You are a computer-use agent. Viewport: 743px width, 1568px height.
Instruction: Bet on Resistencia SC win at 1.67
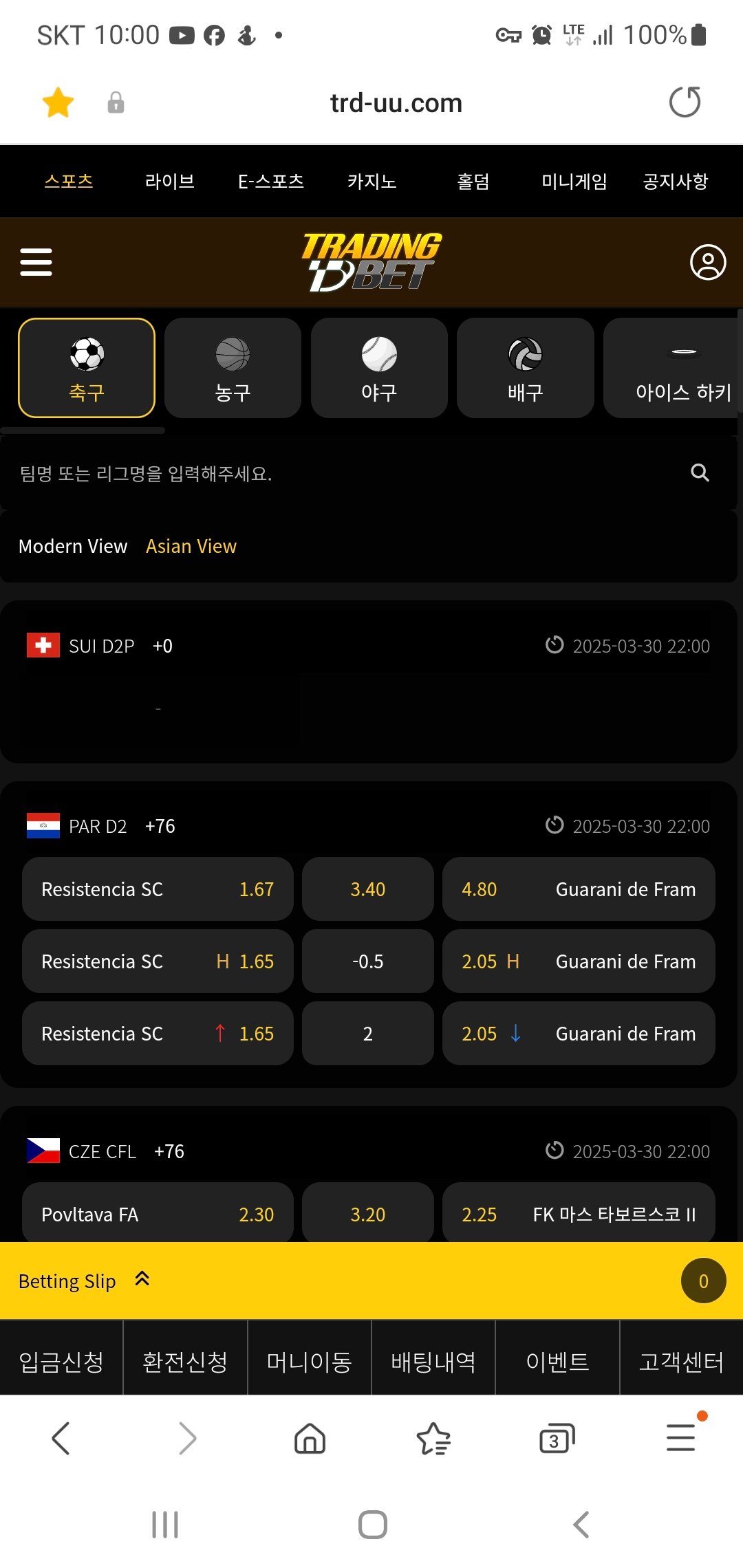tap(158, 889)
